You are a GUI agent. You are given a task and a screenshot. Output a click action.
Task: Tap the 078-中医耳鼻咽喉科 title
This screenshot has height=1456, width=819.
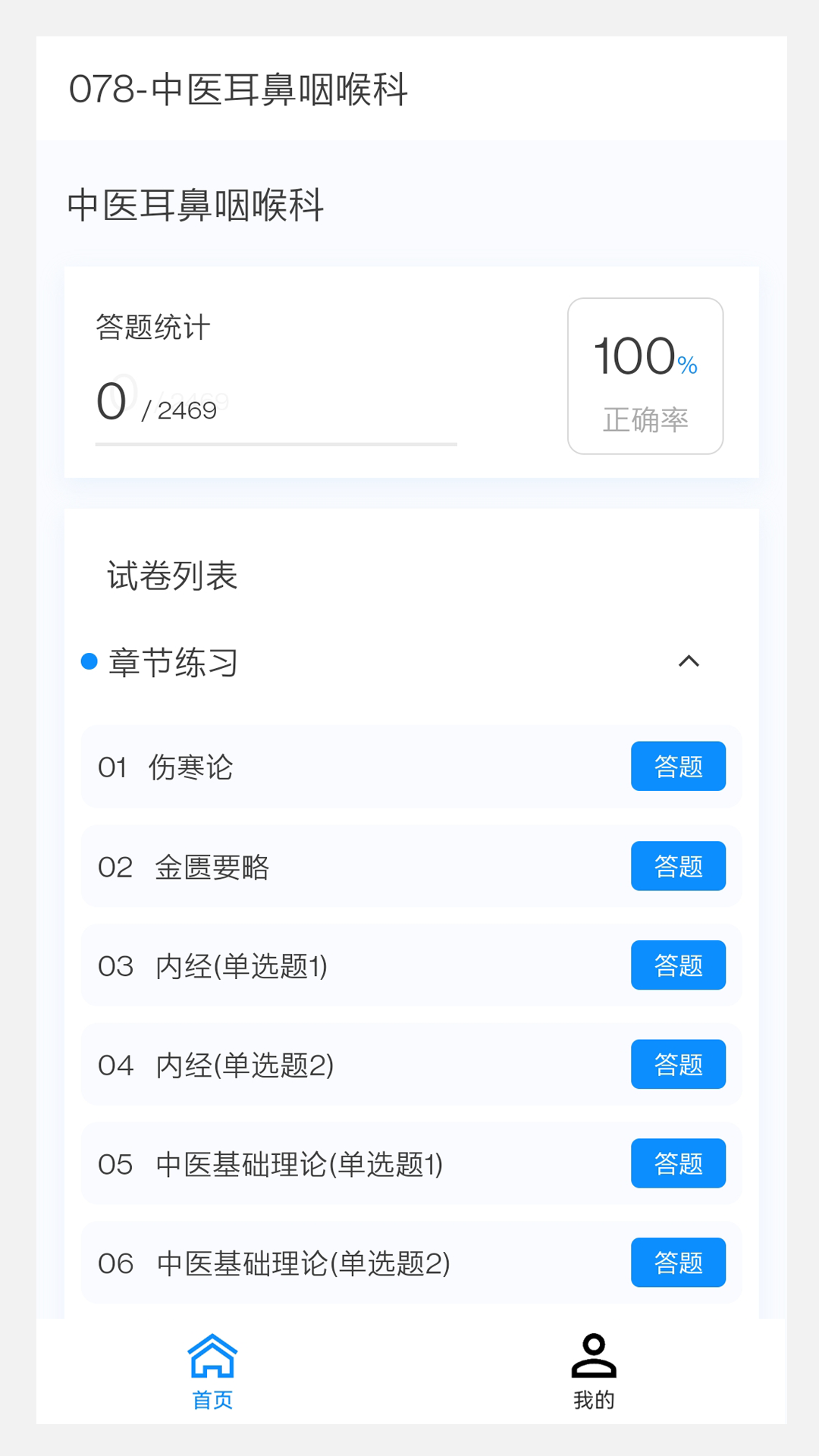click(x=238, y=89)
